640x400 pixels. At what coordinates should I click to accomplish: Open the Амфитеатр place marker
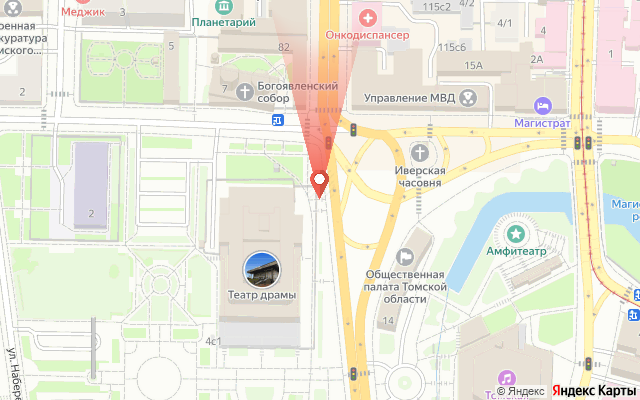(516, 235)
